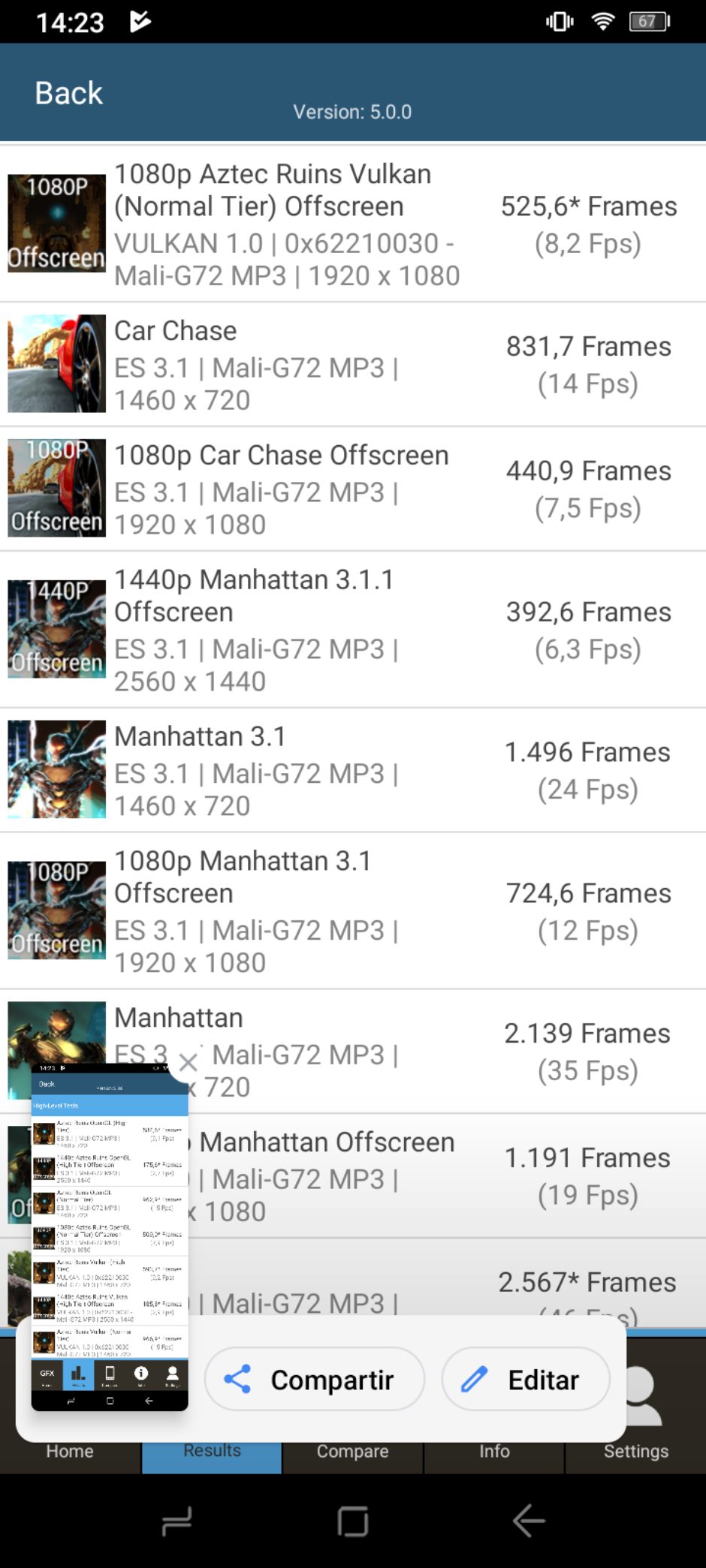Open the Manhattan 3.1 1460 x 720 result

353,770
